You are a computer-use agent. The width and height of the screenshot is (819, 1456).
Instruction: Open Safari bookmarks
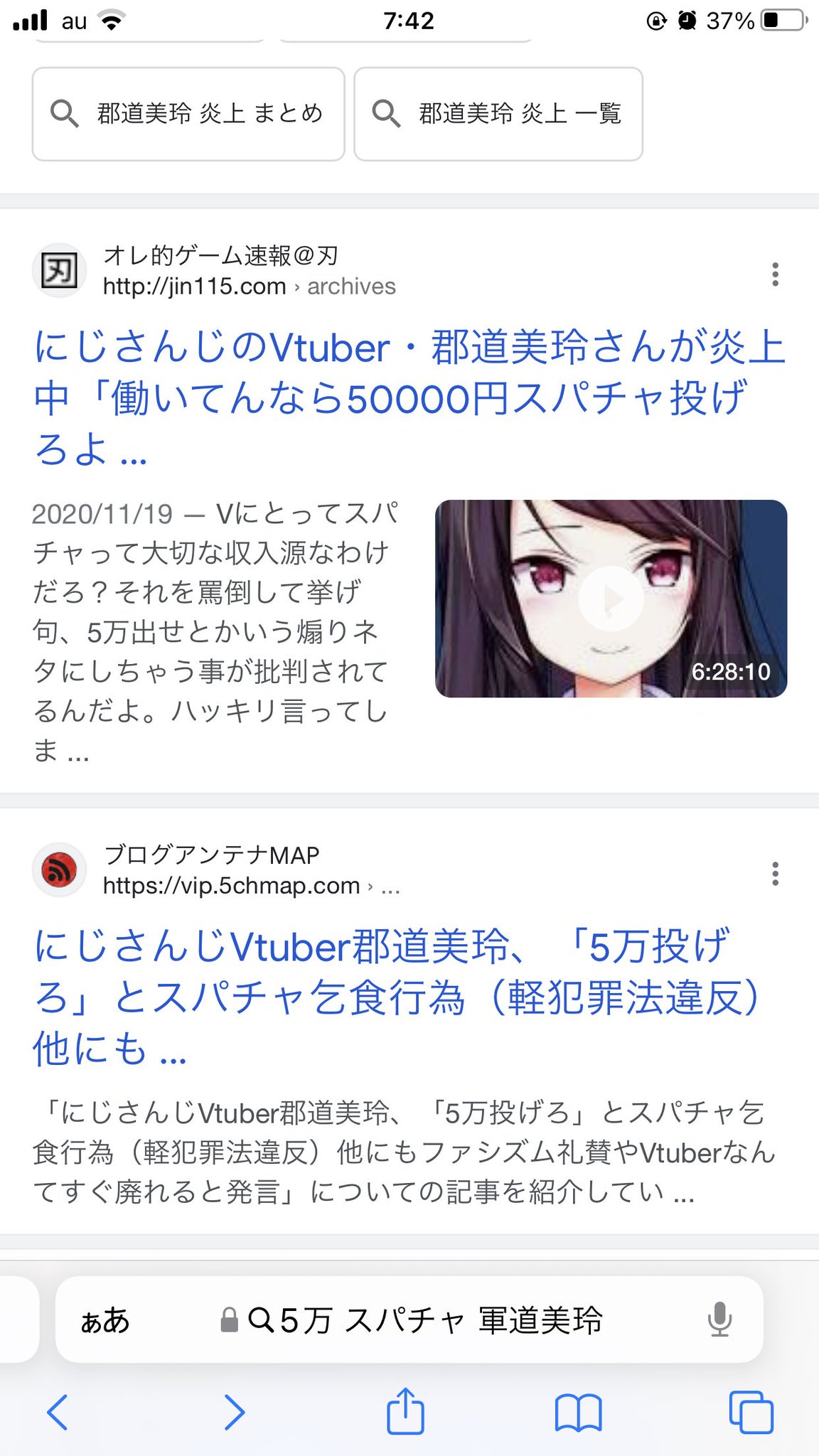click(x=578, y=1412)
